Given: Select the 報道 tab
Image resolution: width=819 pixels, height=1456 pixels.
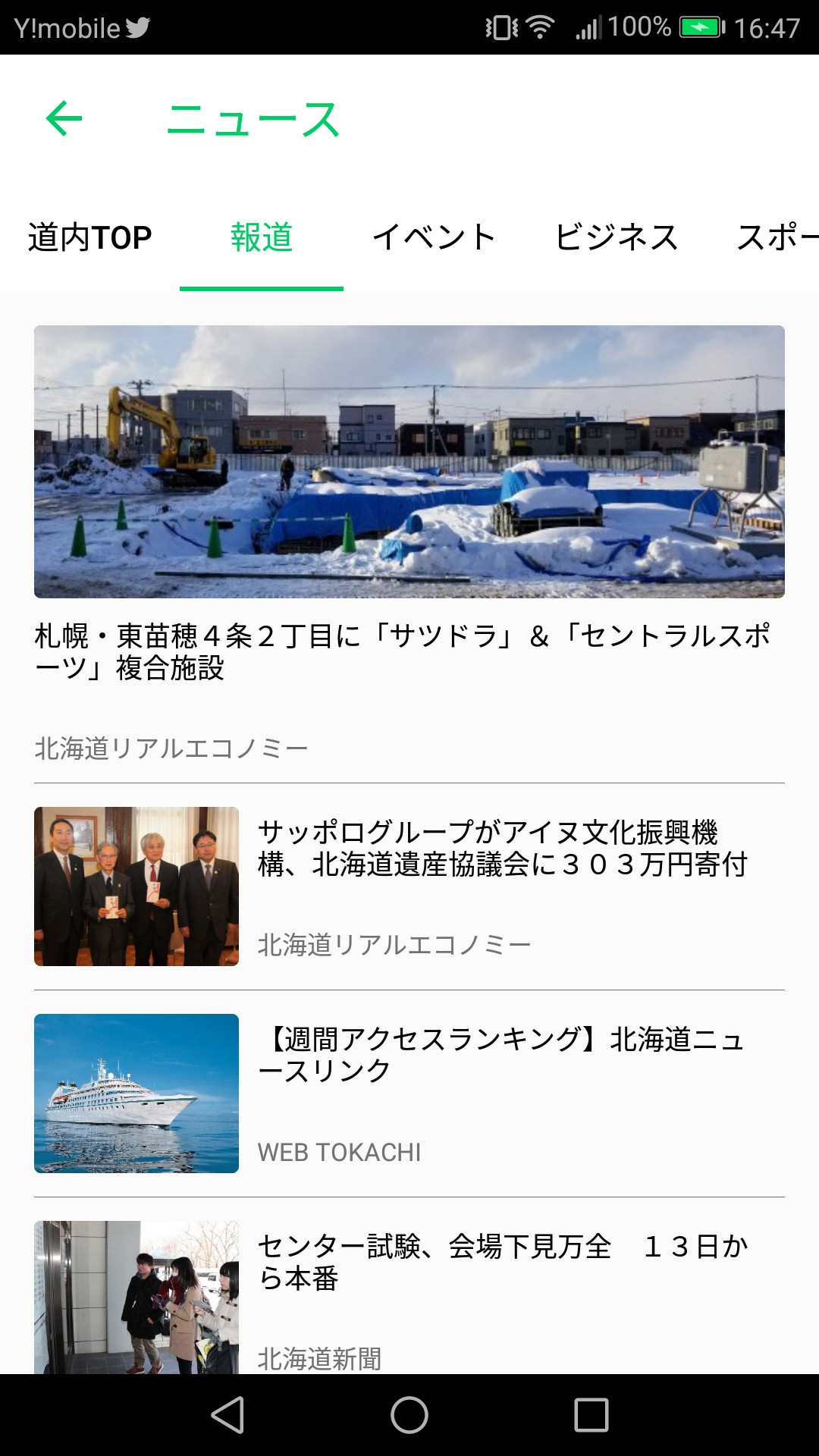Looking at the screenshot, I should pos(262,237).
